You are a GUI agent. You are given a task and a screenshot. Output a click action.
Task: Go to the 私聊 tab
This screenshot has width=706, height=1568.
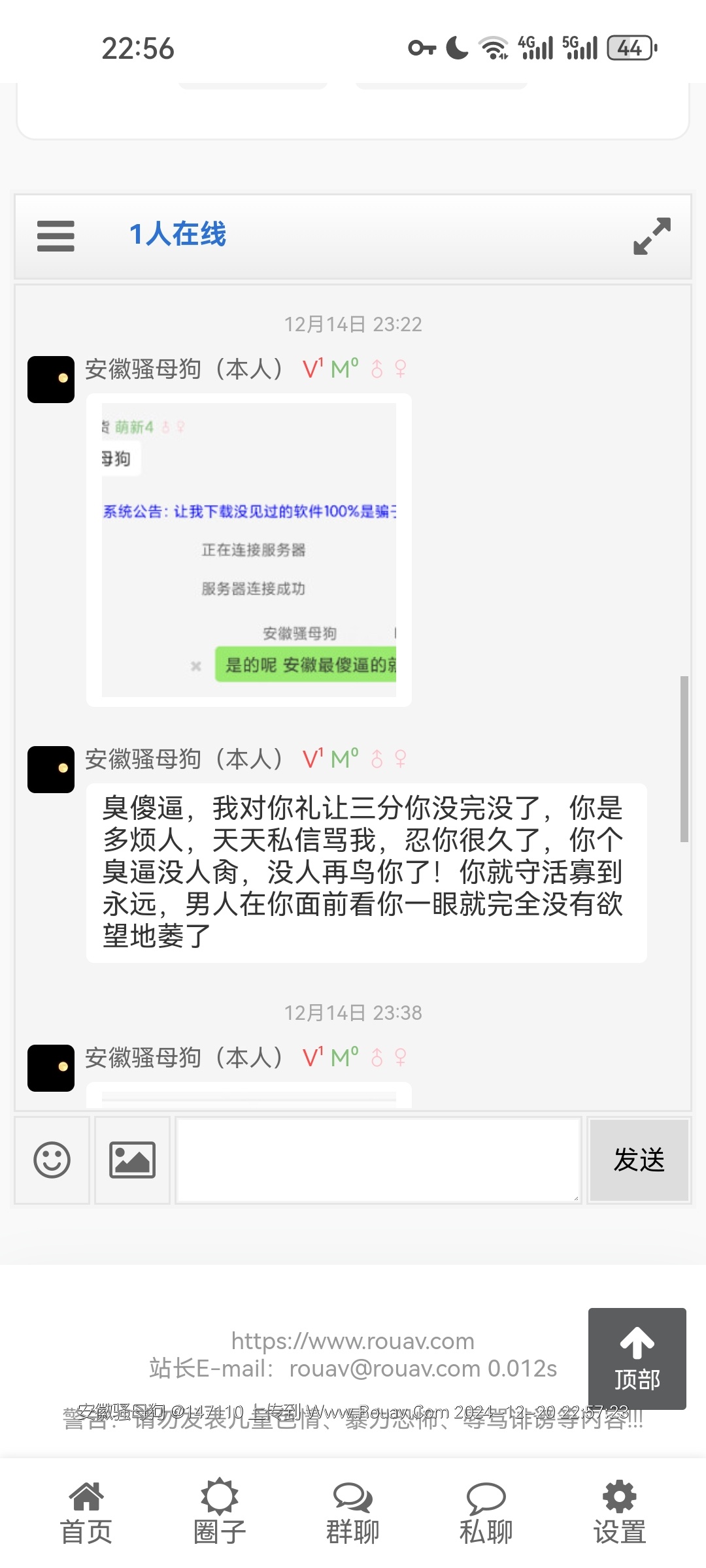point(486,1513)
